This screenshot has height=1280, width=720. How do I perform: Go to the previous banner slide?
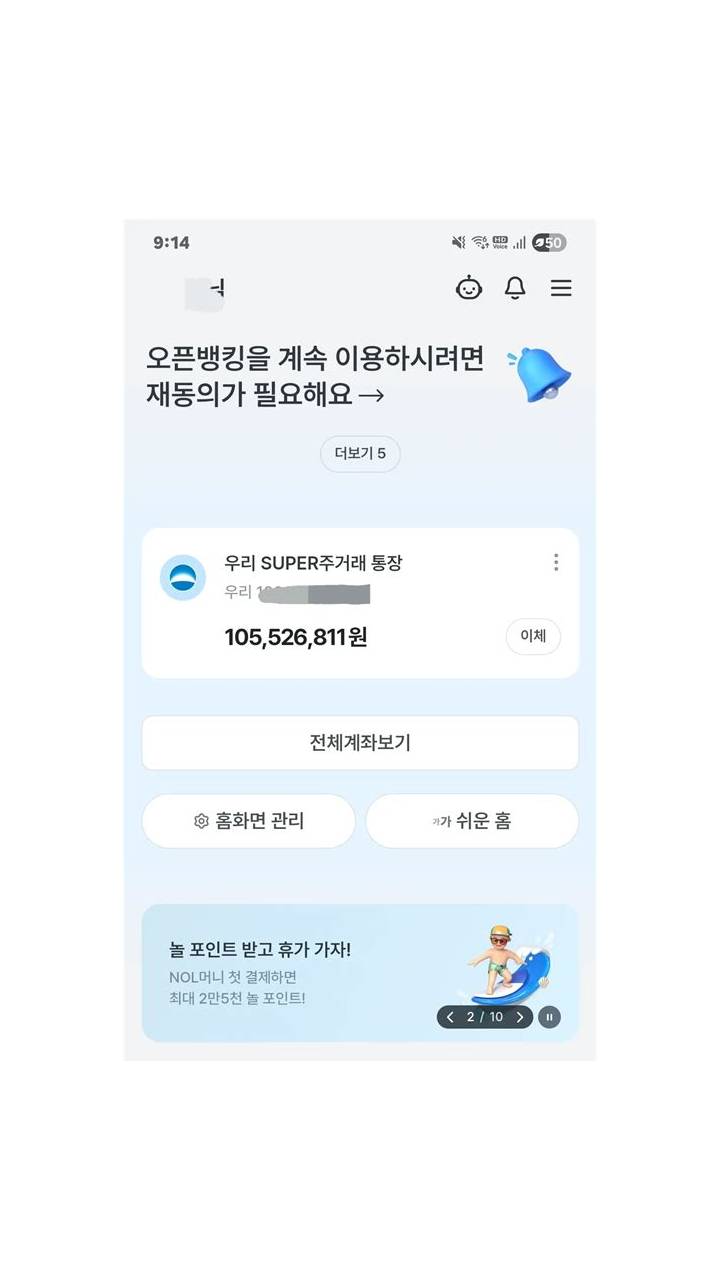click(x=450, y=1017)
